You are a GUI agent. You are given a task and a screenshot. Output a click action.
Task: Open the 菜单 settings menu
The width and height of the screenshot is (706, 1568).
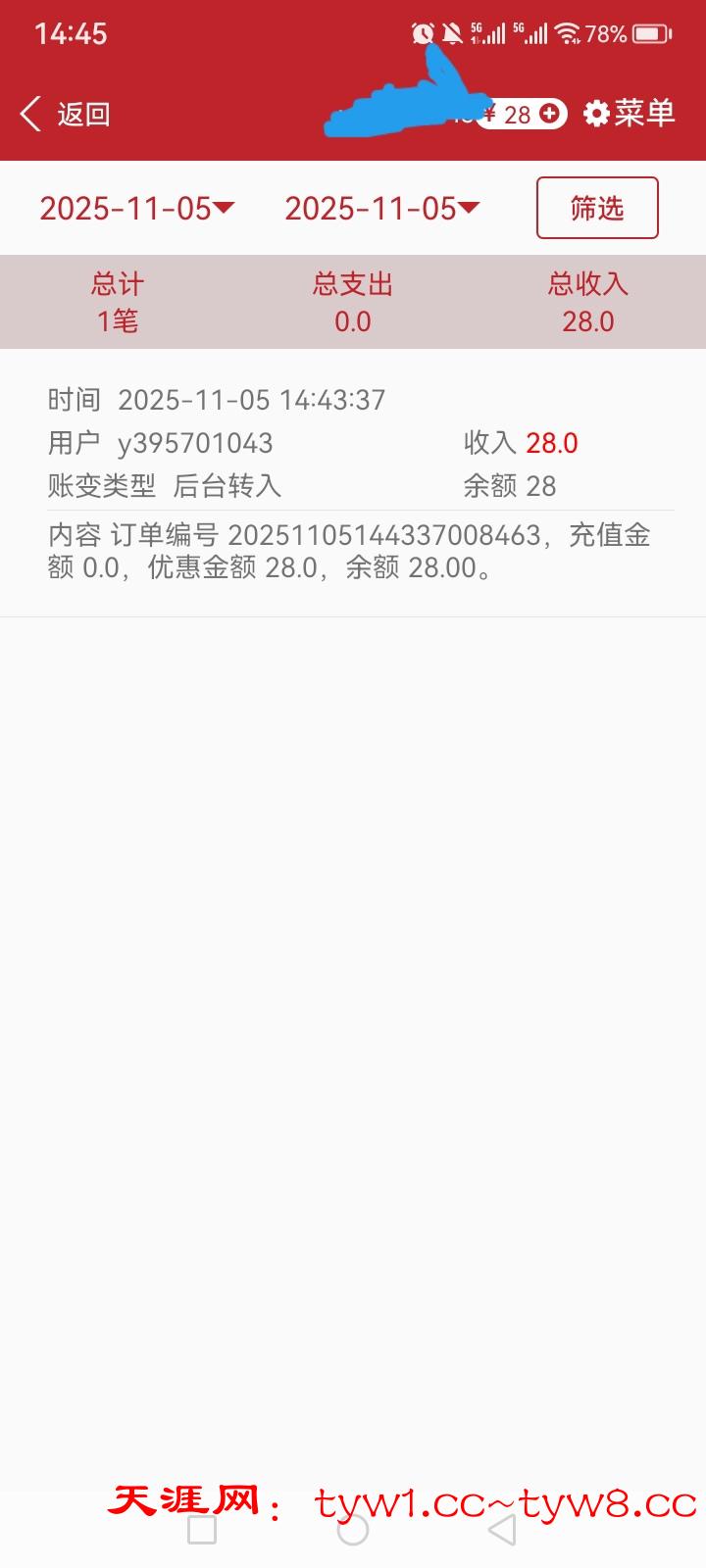pyautogui.click(x=630, y=114)
